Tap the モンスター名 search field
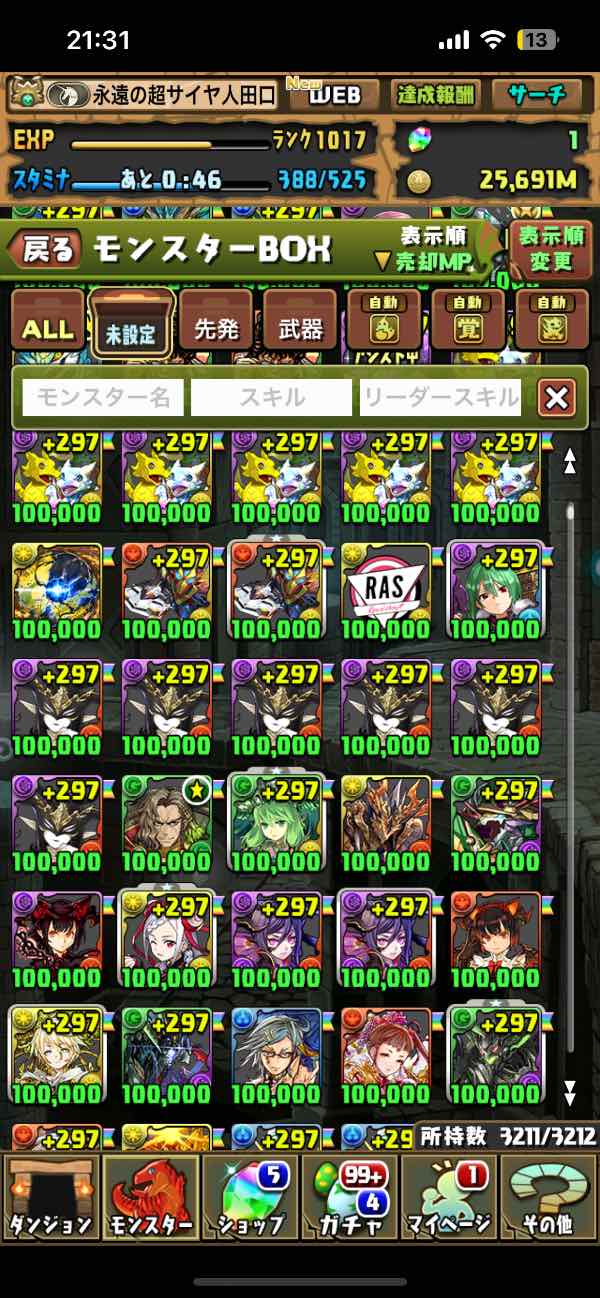 click(104, 398)
